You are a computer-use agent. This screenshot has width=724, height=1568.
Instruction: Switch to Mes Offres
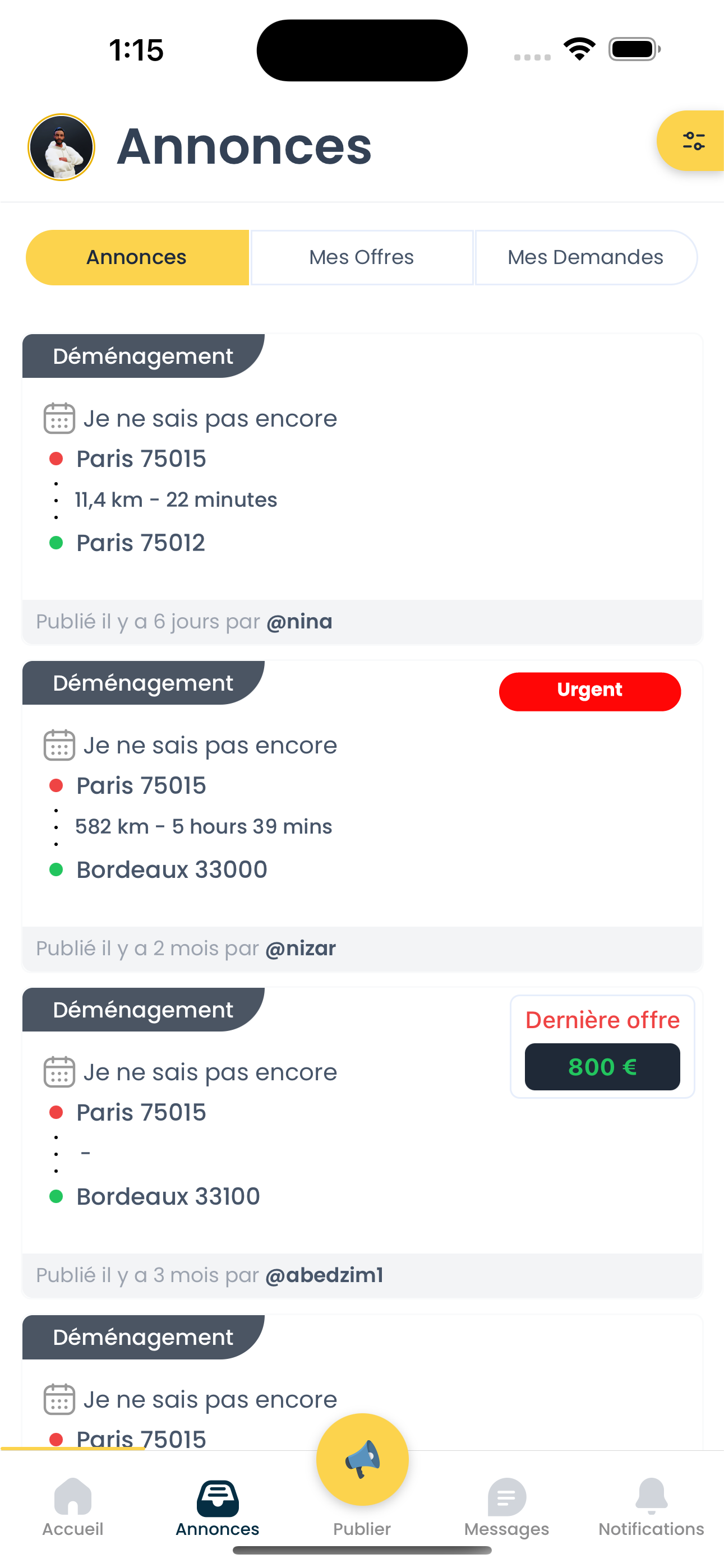click(x=362, y=257)
